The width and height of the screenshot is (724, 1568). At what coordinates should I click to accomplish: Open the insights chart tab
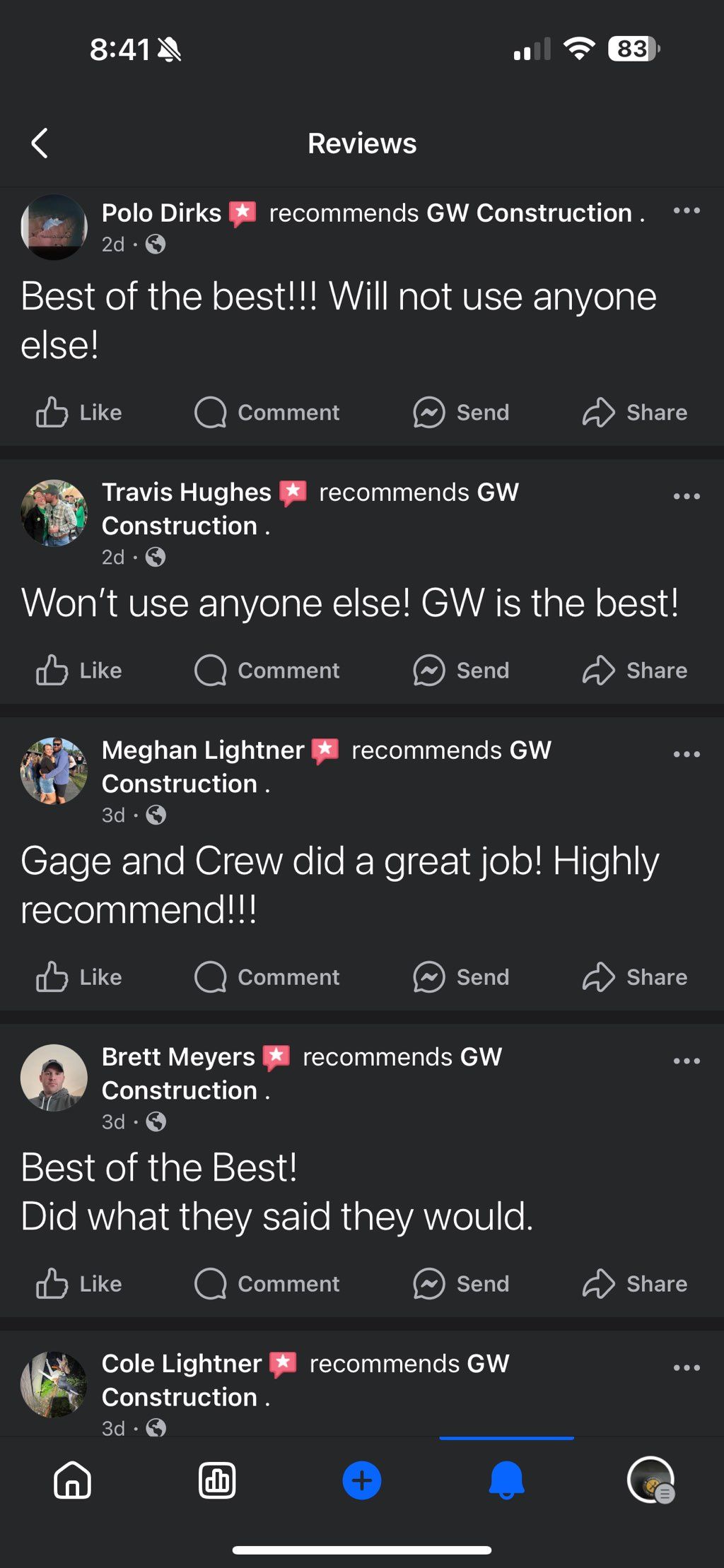coord(217,1480)
